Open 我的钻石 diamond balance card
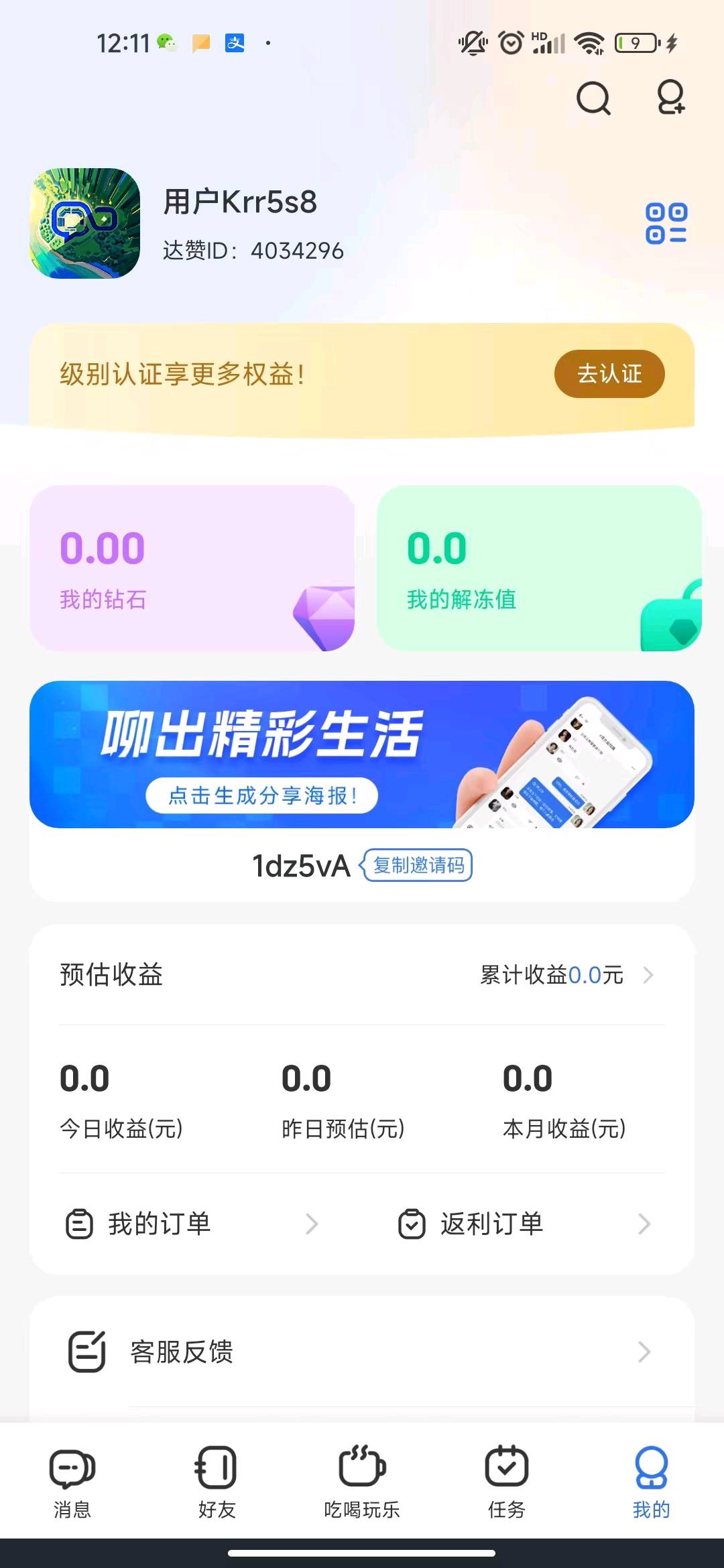Viewport: 724px width, 1568px height. [191, 568]
